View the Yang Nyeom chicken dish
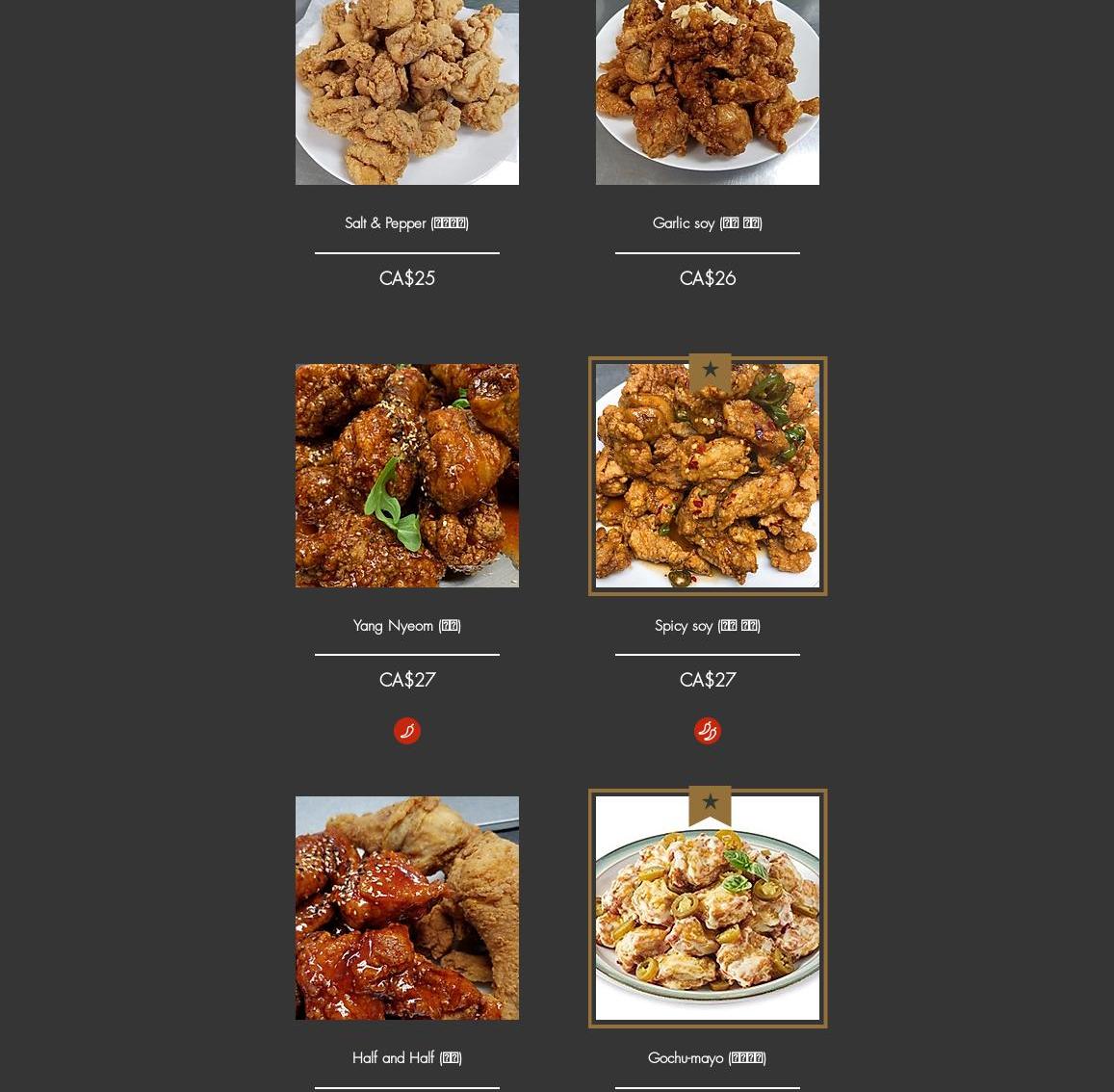This screenshot has height=1092, width=1114. tap(406, 476)
